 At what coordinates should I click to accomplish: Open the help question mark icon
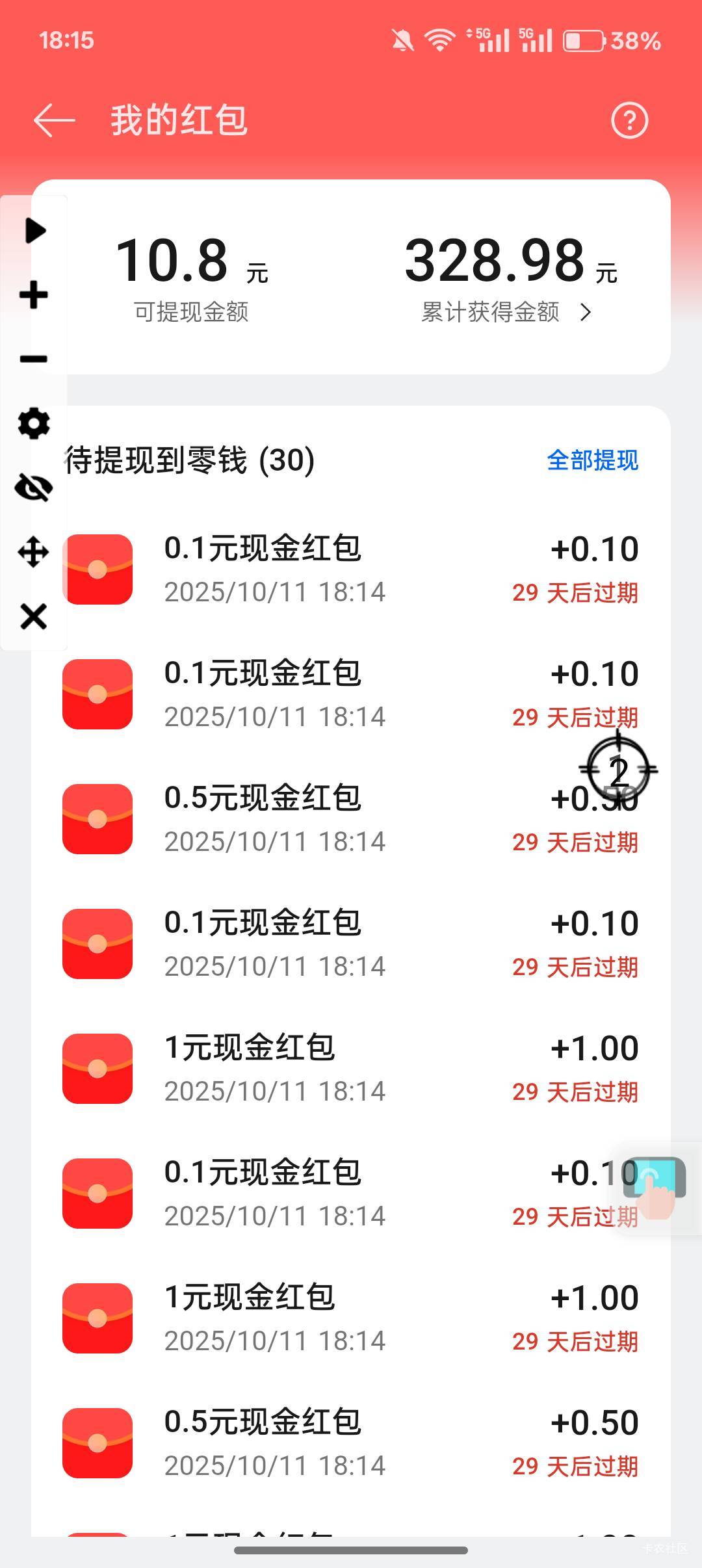coord(629,121)
